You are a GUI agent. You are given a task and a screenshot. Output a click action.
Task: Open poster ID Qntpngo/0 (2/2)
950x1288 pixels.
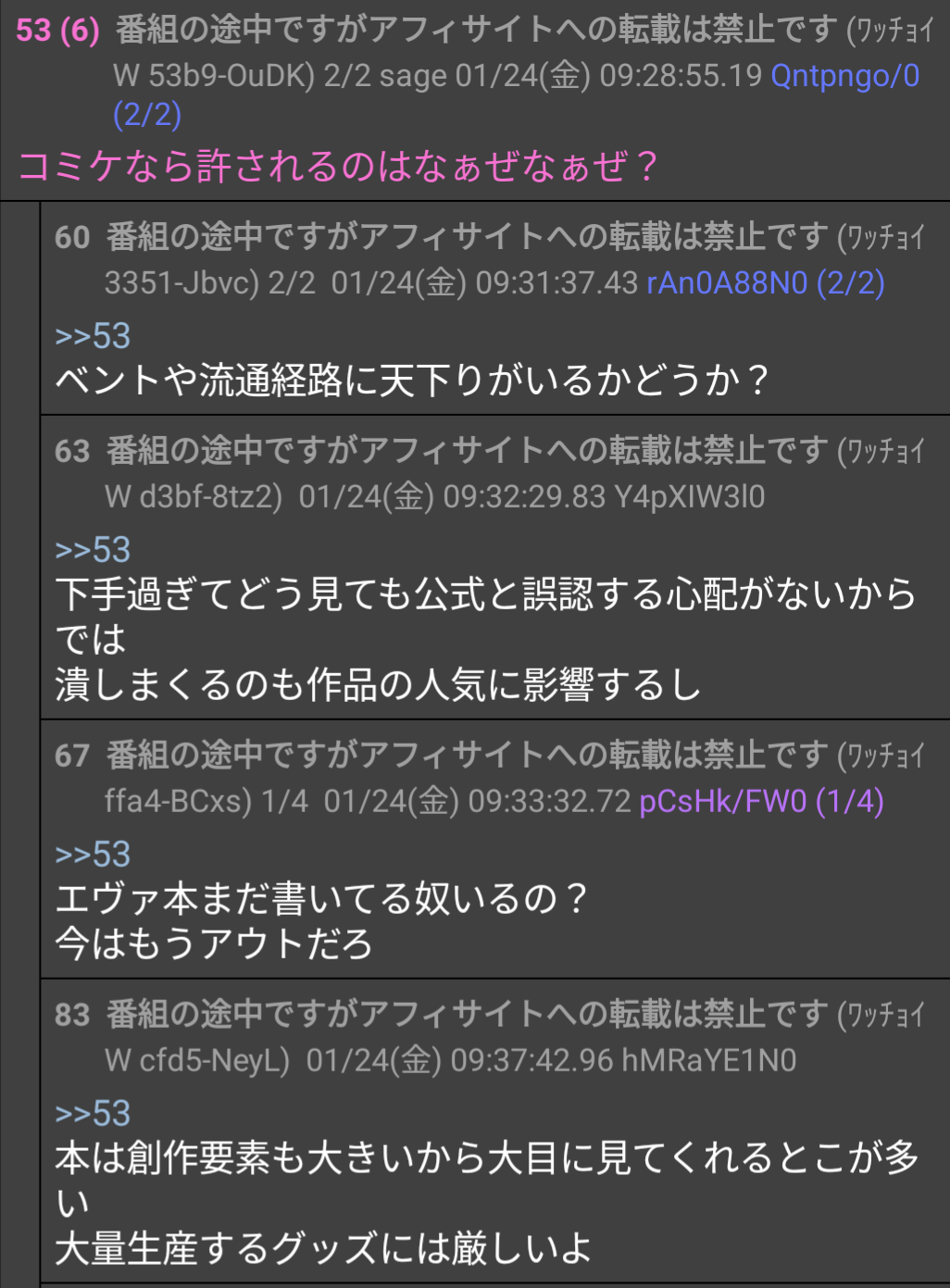(844, 76)
